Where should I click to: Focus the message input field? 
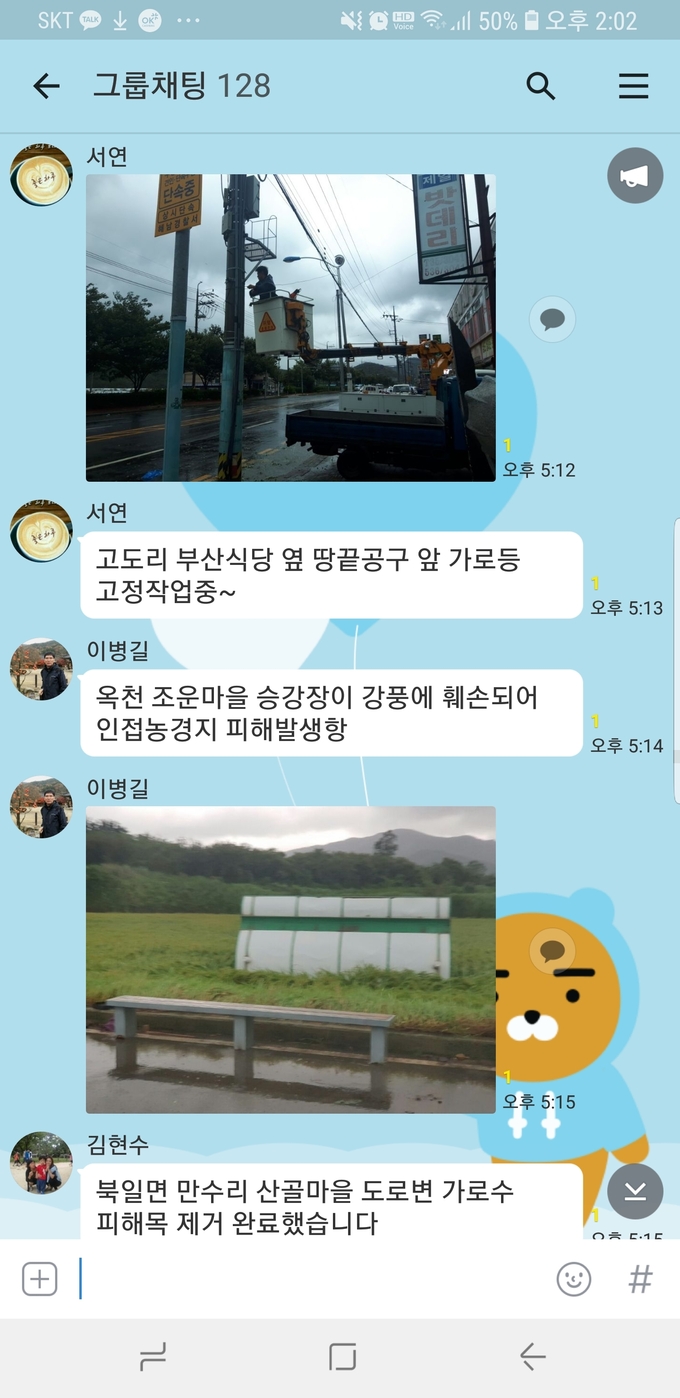tap(310, 1279)
